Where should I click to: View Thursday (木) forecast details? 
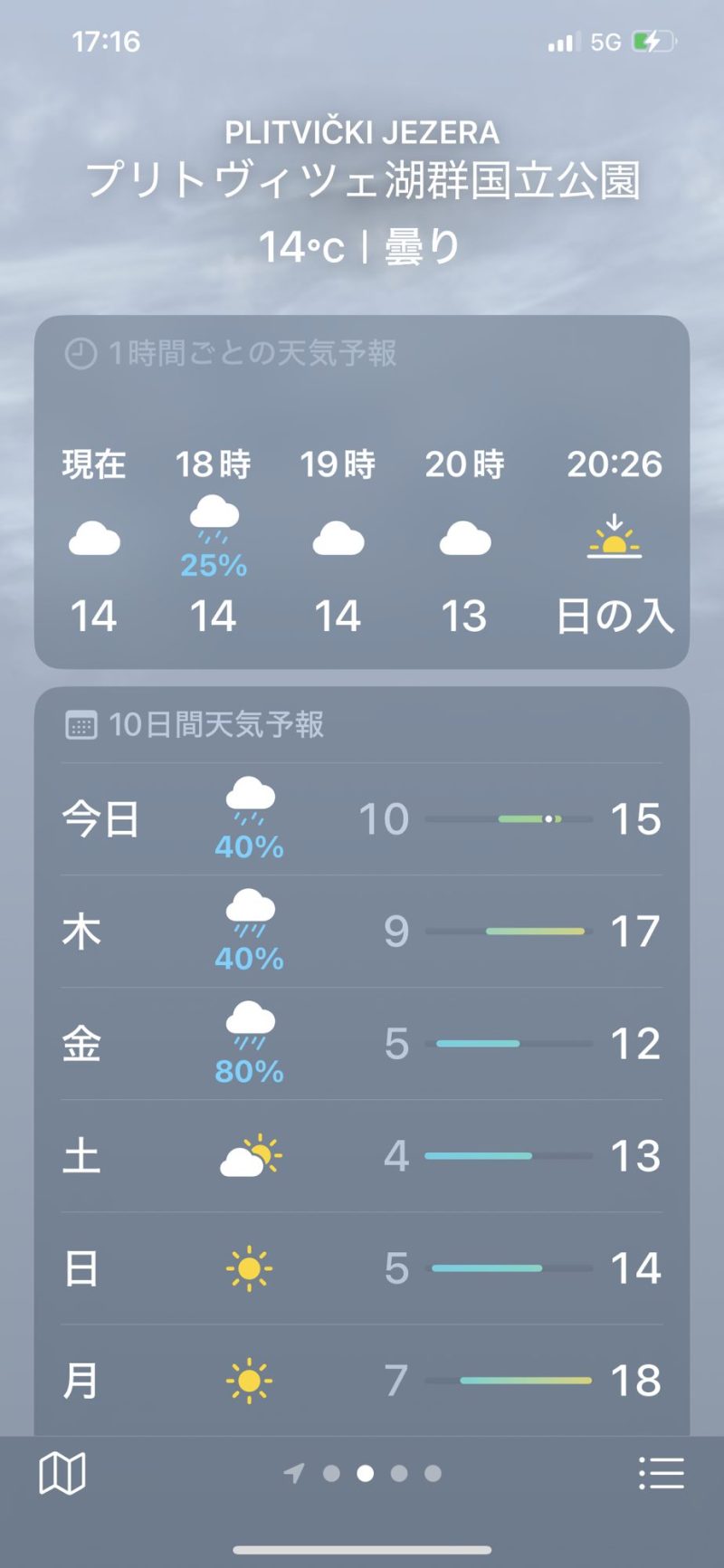coord(362,932)
